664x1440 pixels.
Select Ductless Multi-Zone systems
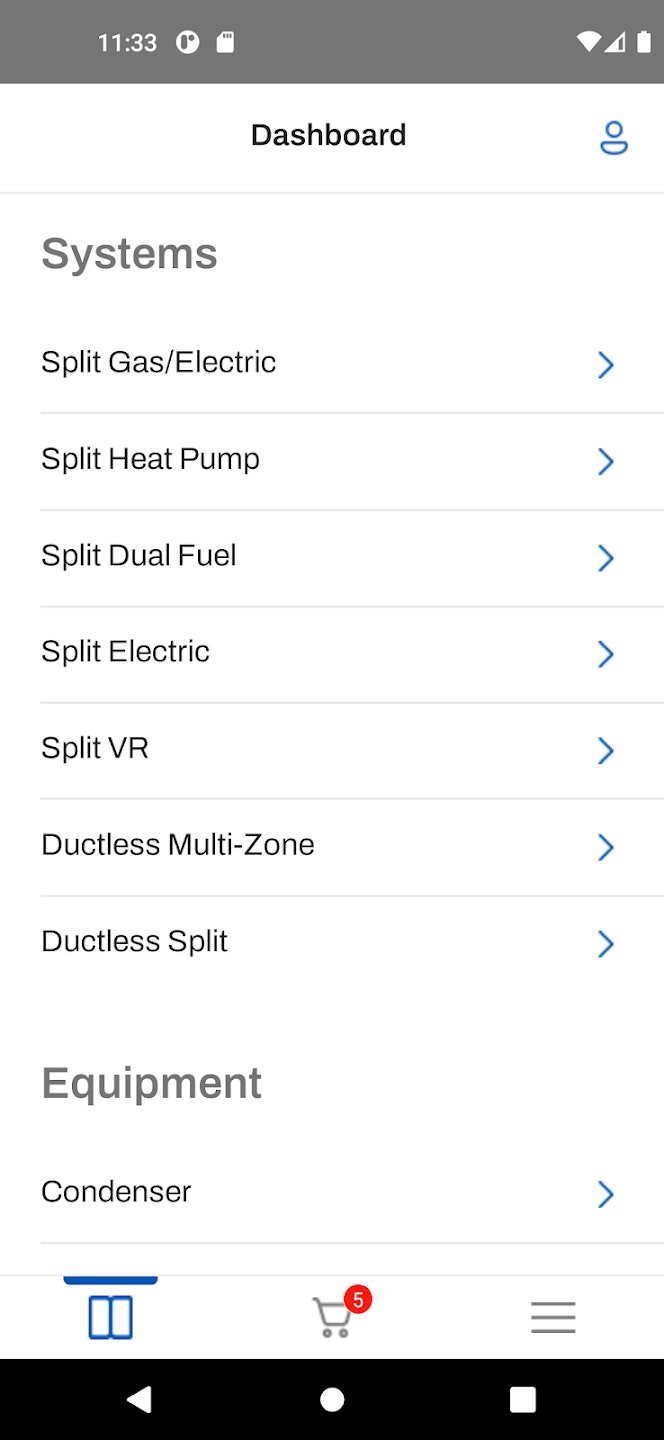click(x=330, y=846)
